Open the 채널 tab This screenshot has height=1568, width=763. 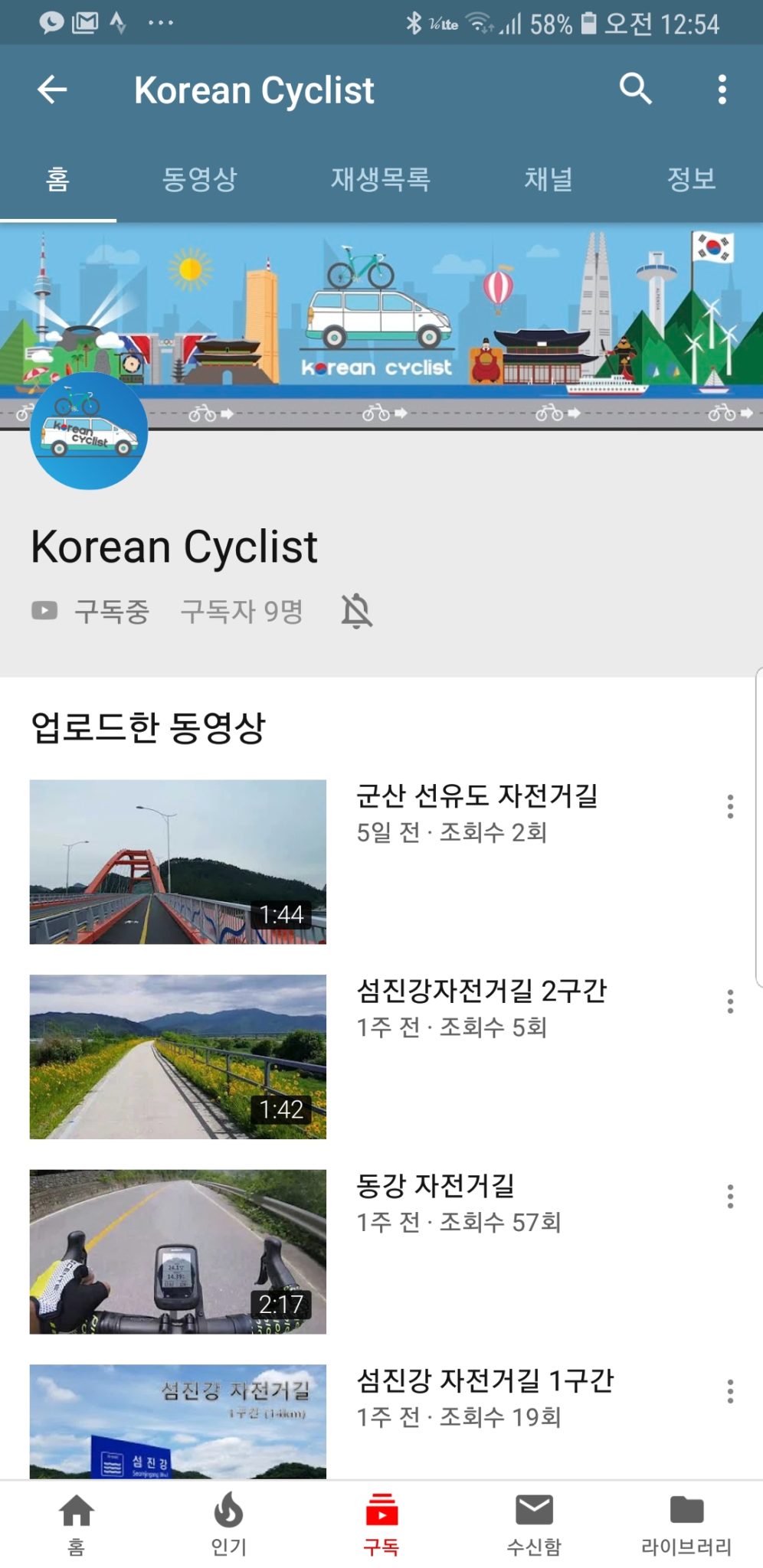(x=548, y=179)
